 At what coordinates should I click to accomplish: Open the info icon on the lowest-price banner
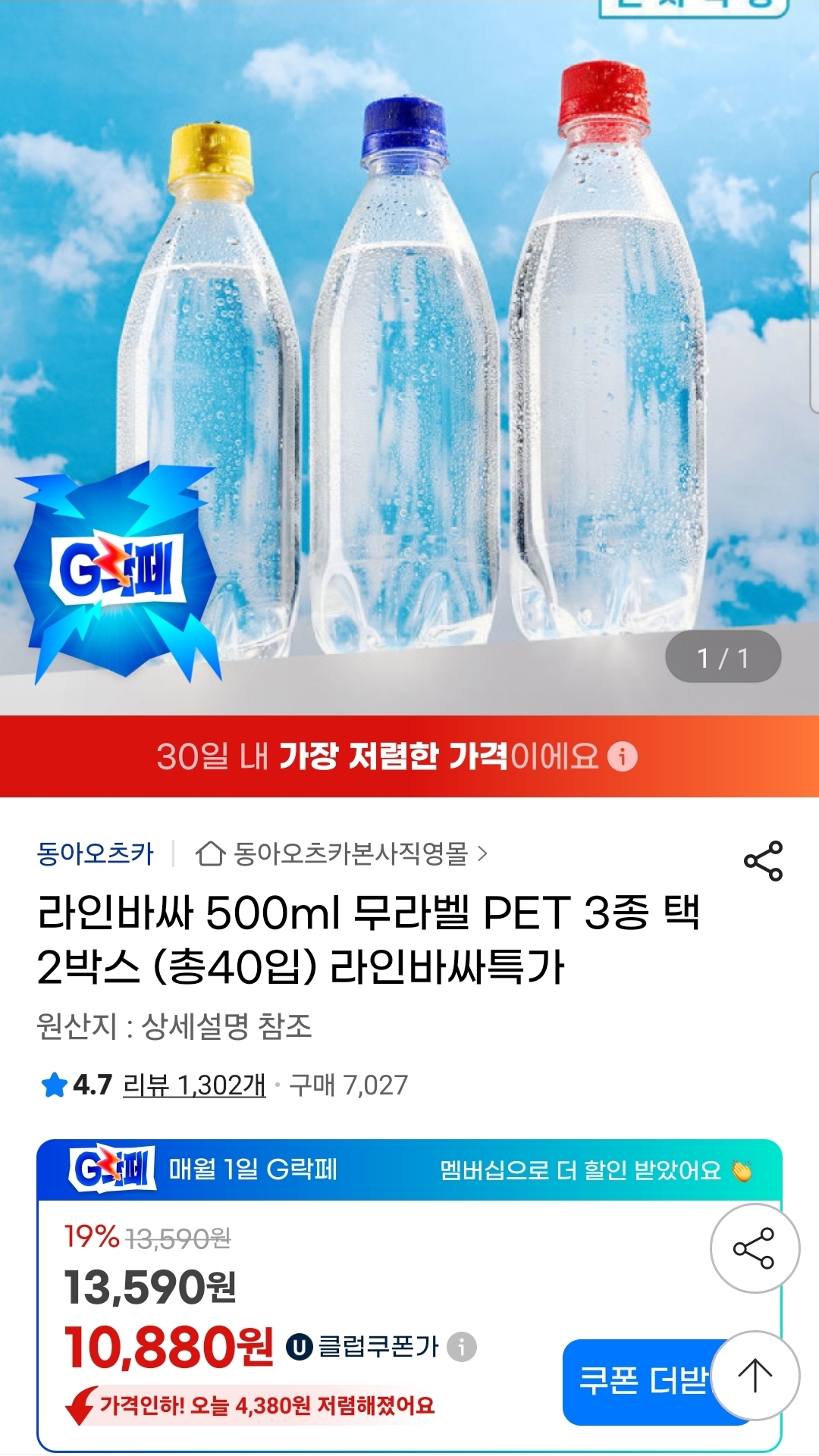tap(623, 756)
